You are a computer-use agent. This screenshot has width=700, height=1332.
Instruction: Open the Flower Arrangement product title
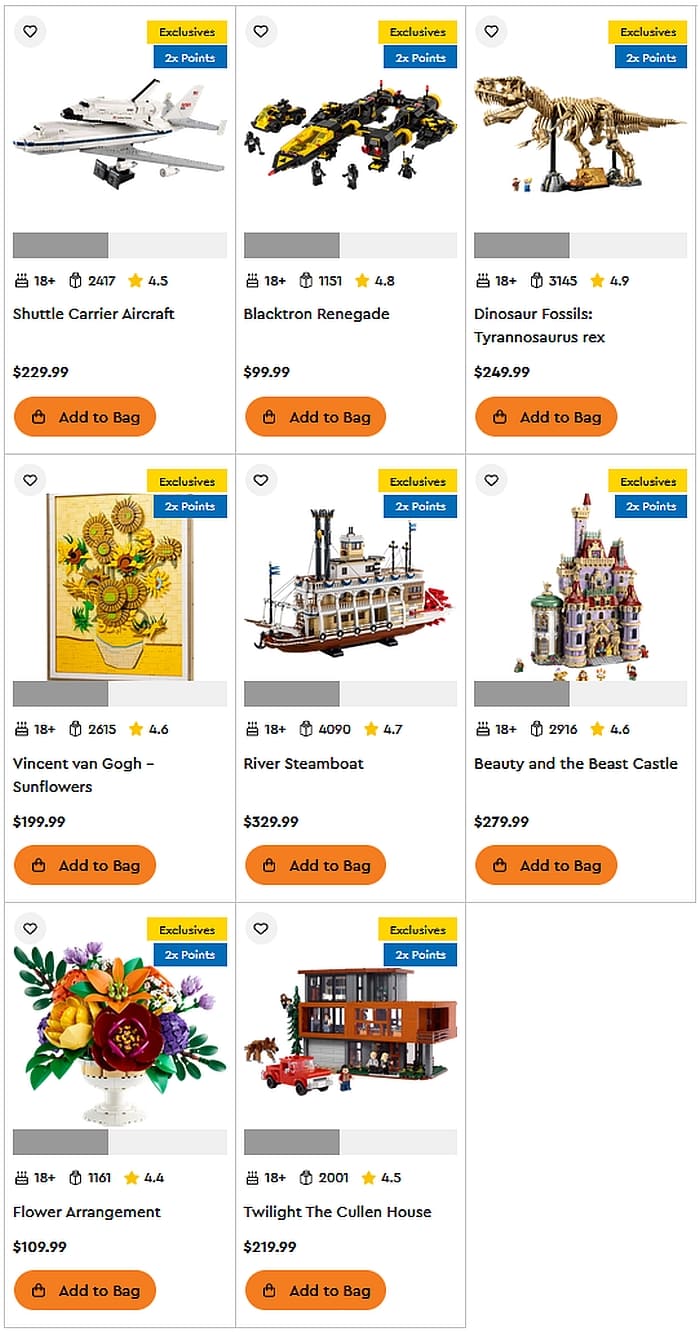click(87, 1212)
